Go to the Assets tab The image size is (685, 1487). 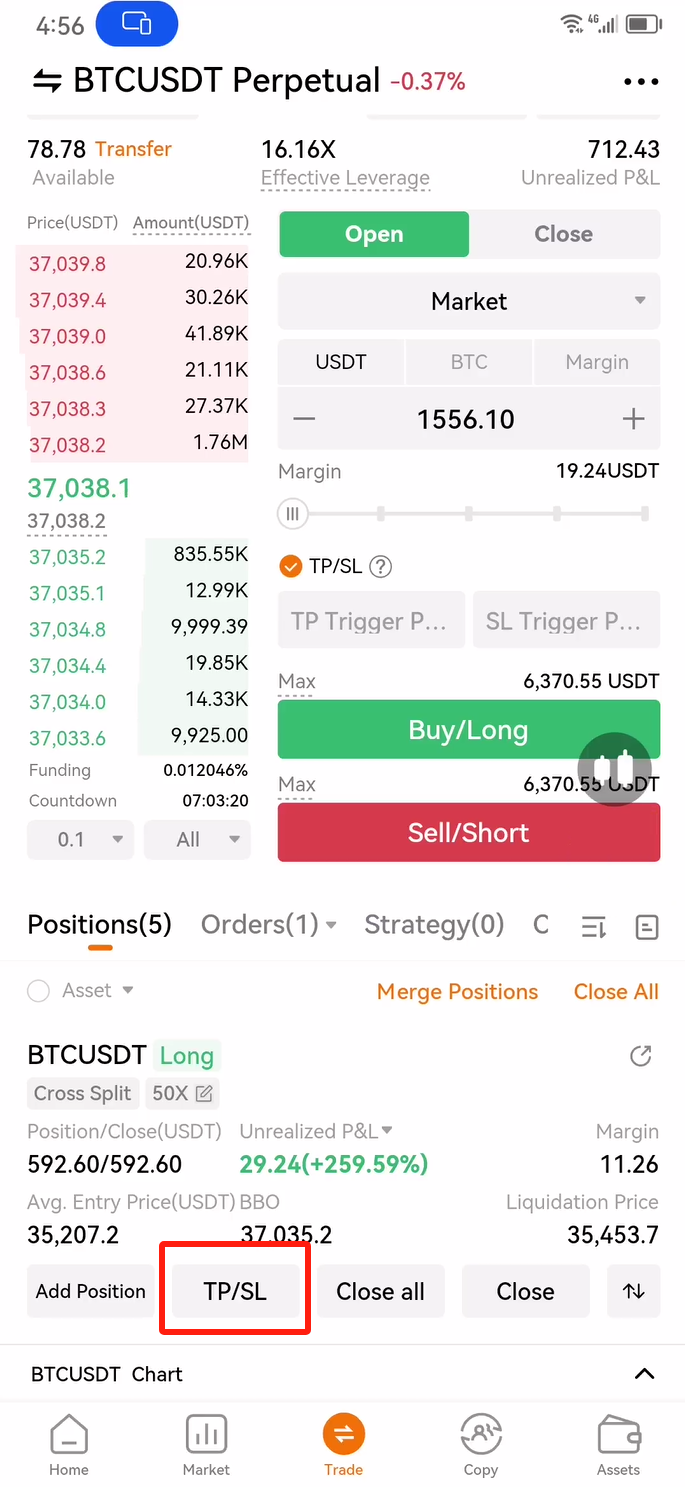click(618, 1446)
